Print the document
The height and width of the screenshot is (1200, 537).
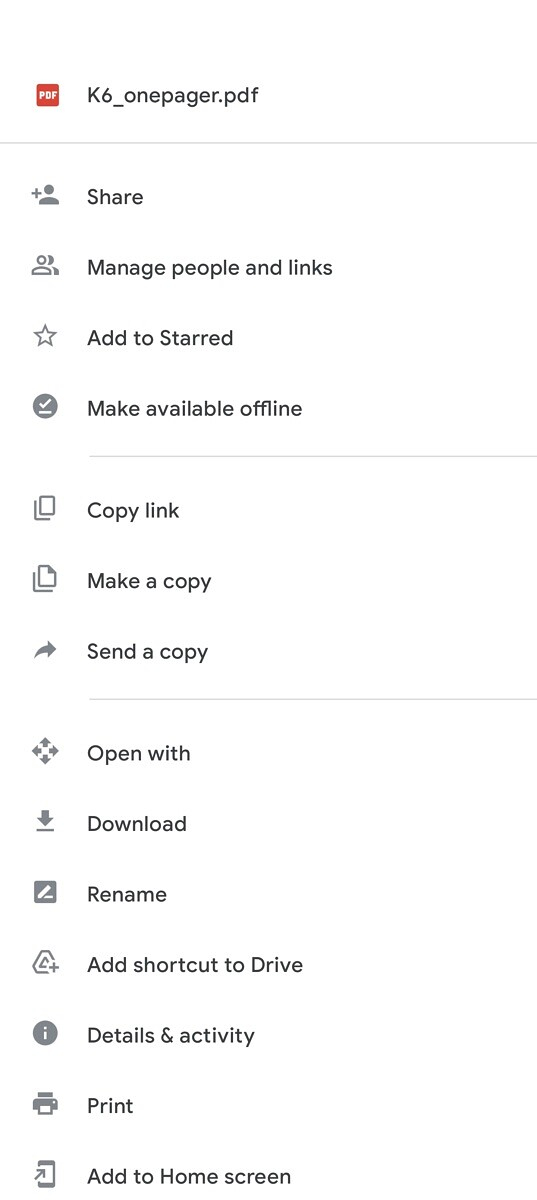pyautogui.click(x=268, y=1106)
